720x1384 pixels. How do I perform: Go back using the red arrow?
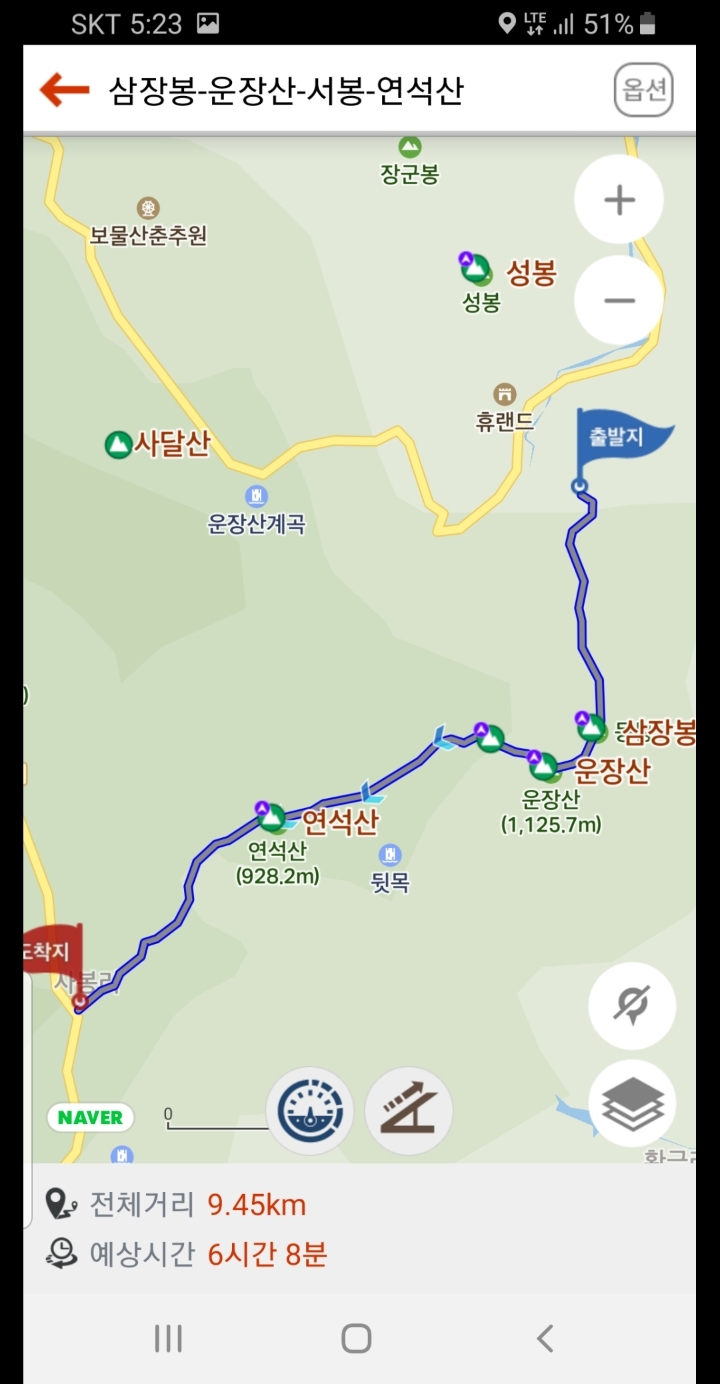(64, 91)
